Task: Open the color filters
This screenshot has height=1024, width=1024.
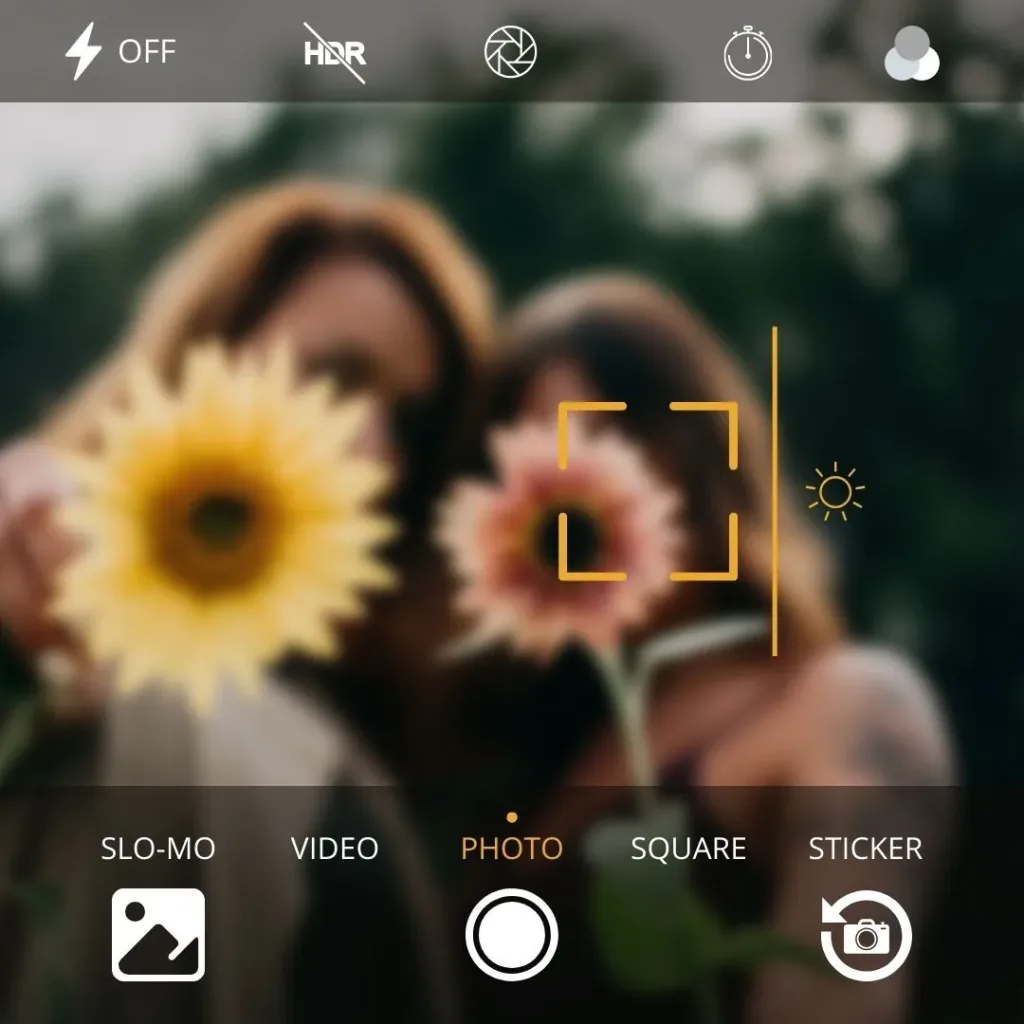Action: [912, 54]
